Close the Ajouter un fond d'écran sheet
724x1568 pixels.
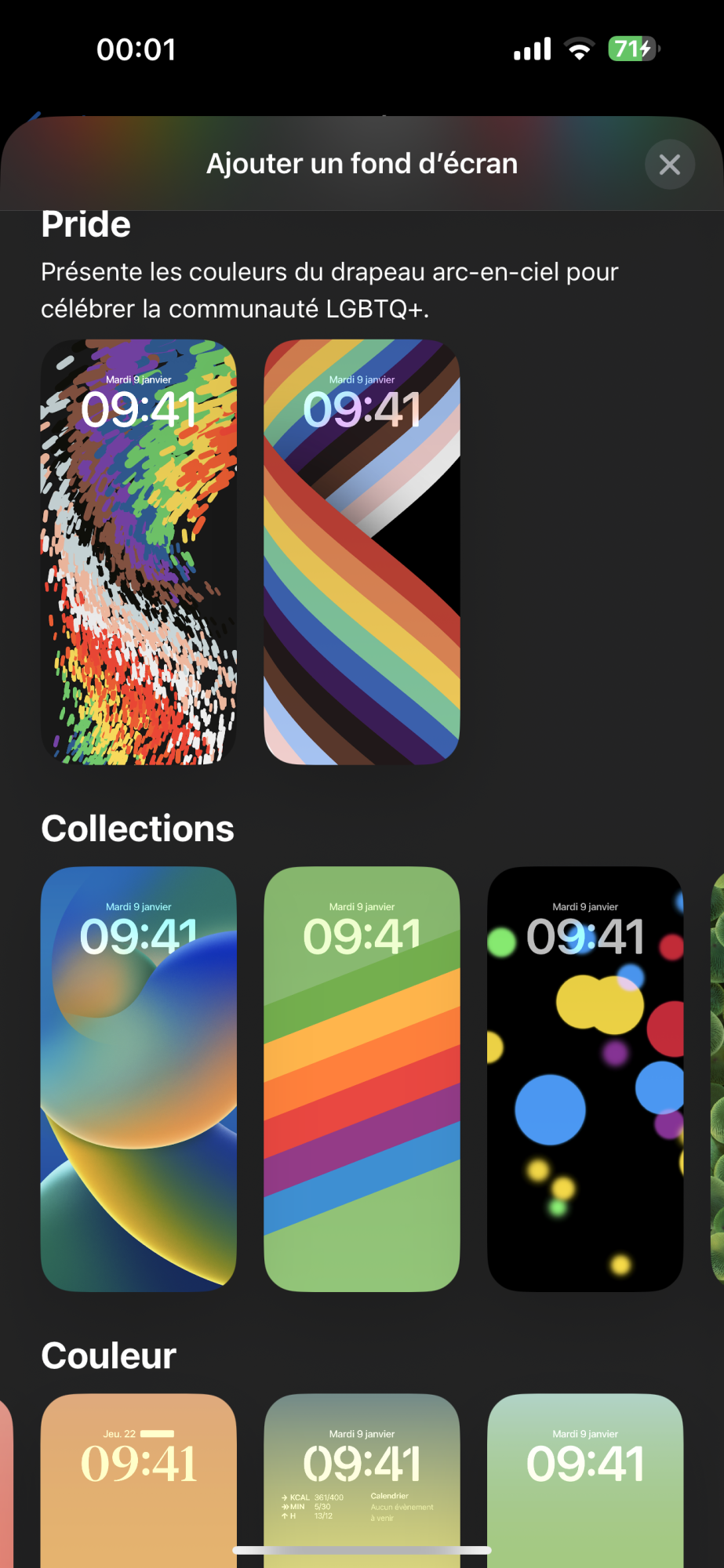click(669, 165)
